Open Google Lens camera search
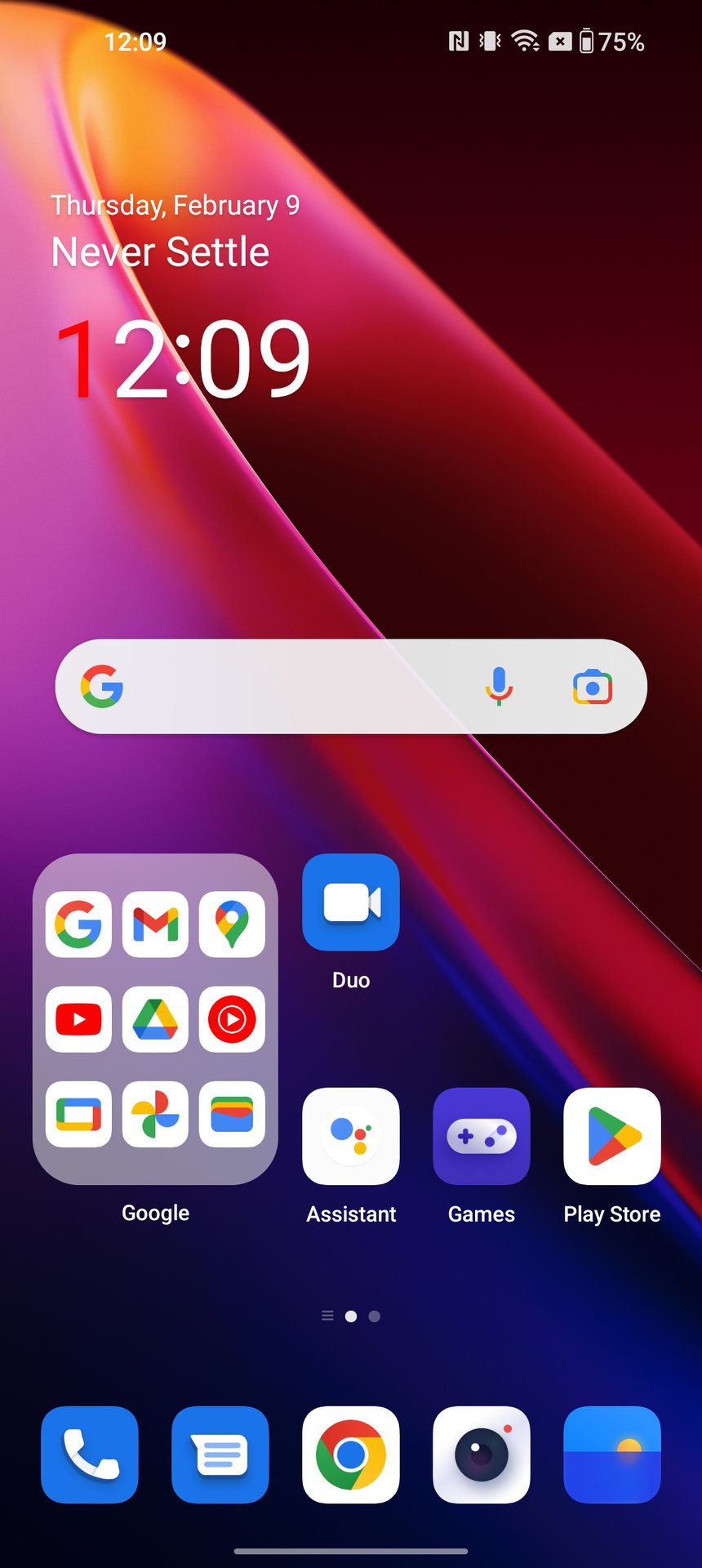This screenshot has width=702, height=1568. point(593,687)
